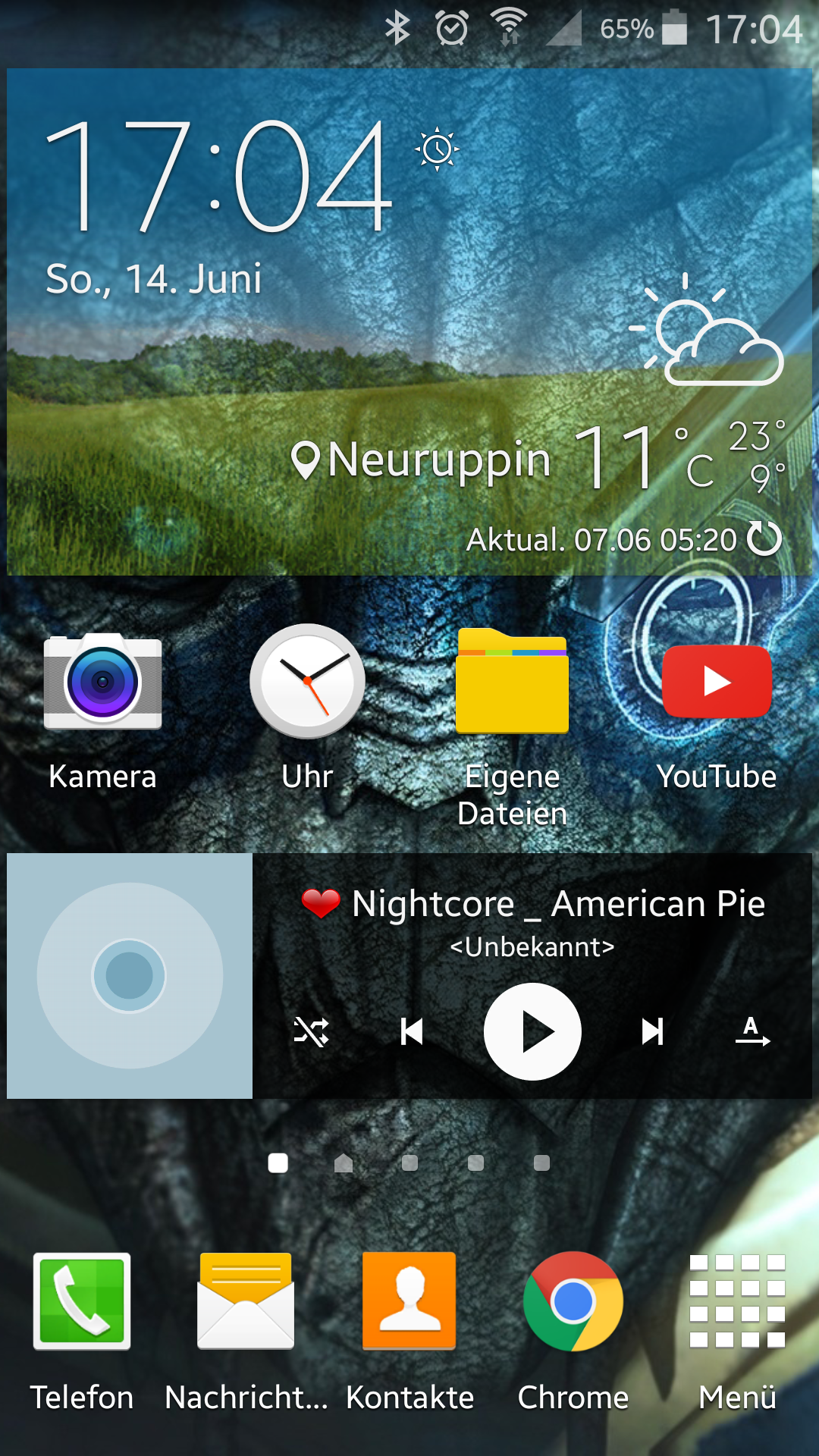The image size is (819, 1456).
Task: Open the Menü app drawer
Action: click(x=737, y=1301)
